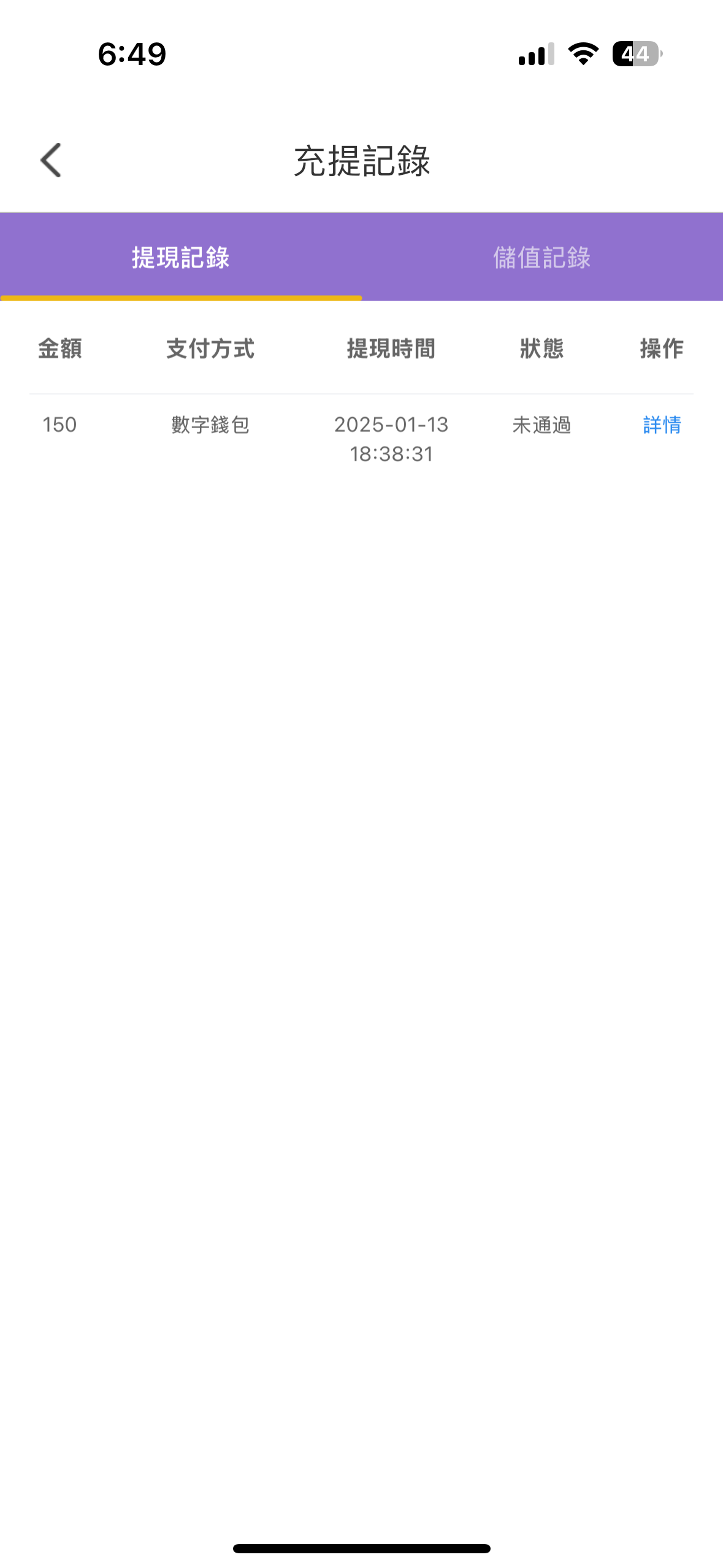Tap the 金額 column header
Viewport: 723px width, 1568px height.
coord(61,348)
